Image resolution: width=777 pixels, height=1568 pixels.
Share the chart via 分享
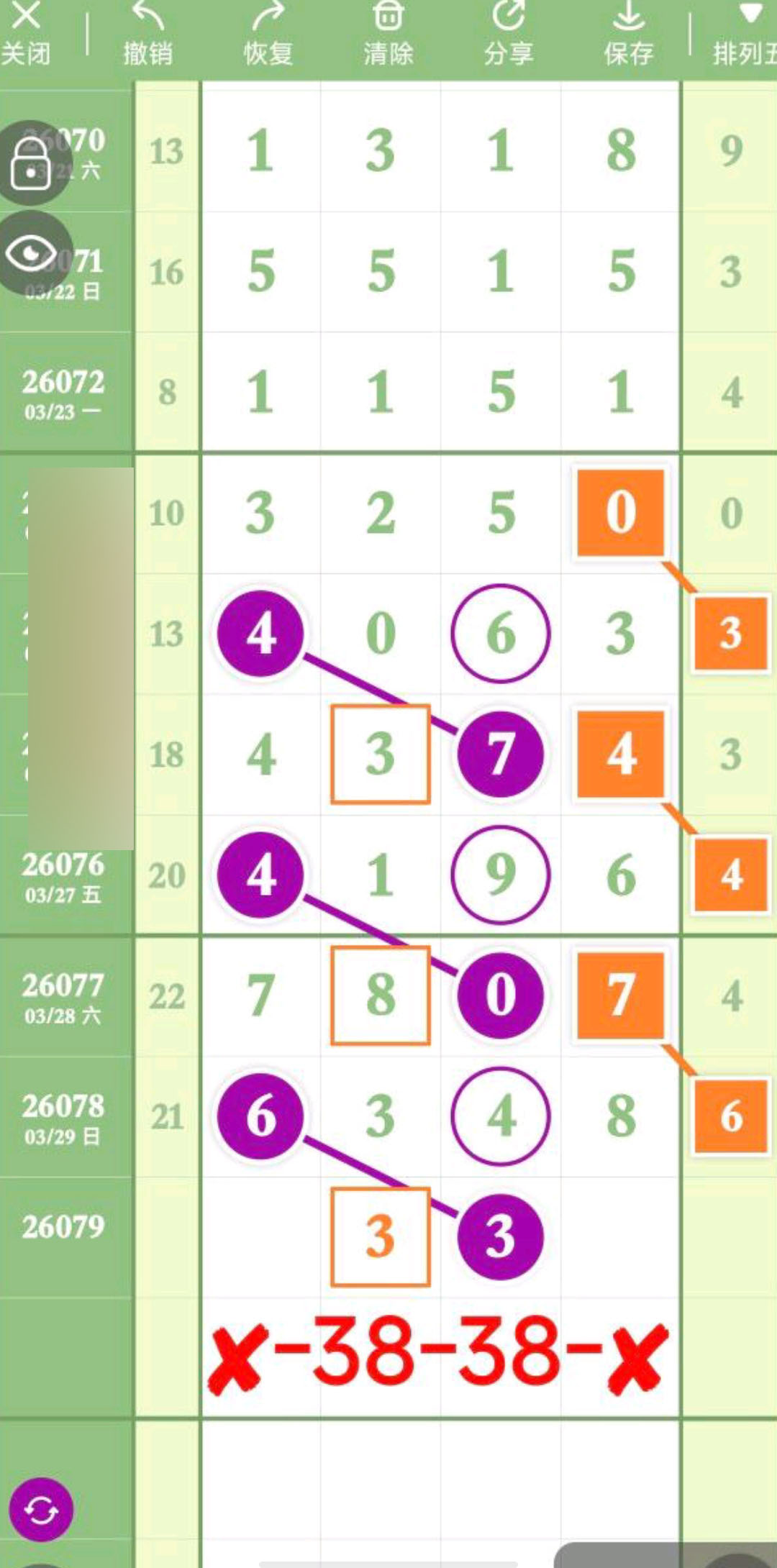[508, 34]
